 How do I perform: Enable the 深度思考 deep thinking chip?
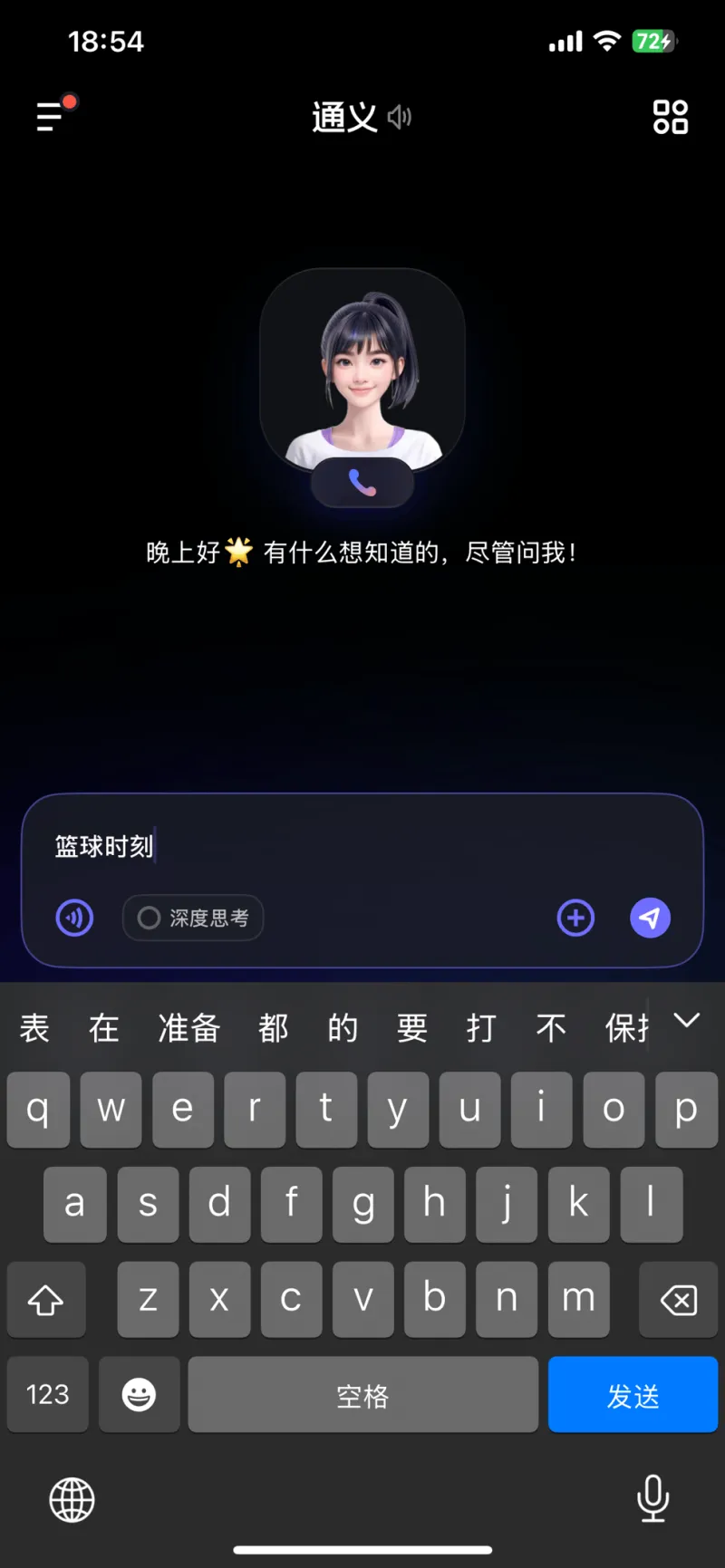193,918
